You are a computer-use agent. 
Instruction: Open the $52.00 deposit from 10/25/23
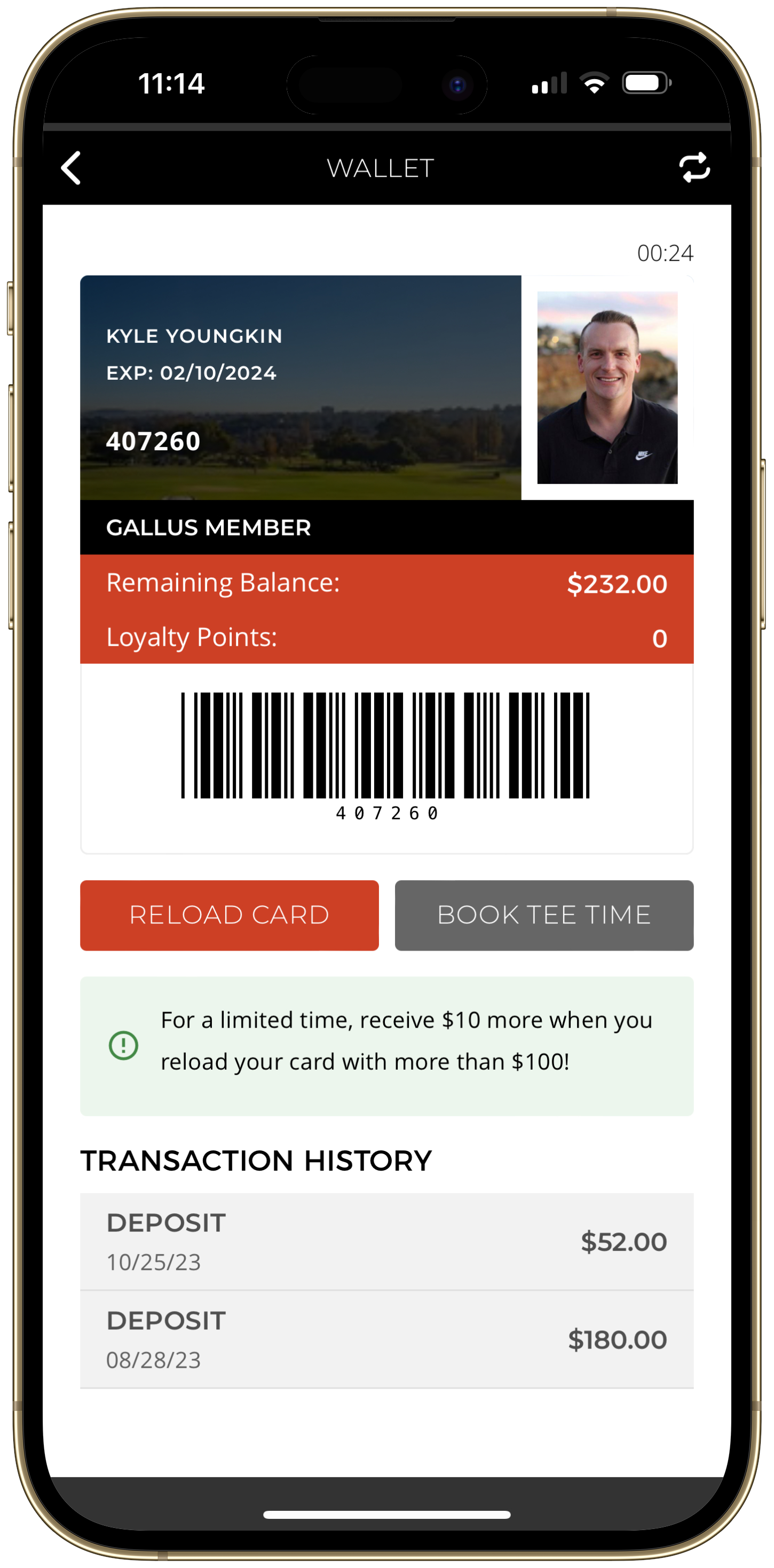(386, 1241)
